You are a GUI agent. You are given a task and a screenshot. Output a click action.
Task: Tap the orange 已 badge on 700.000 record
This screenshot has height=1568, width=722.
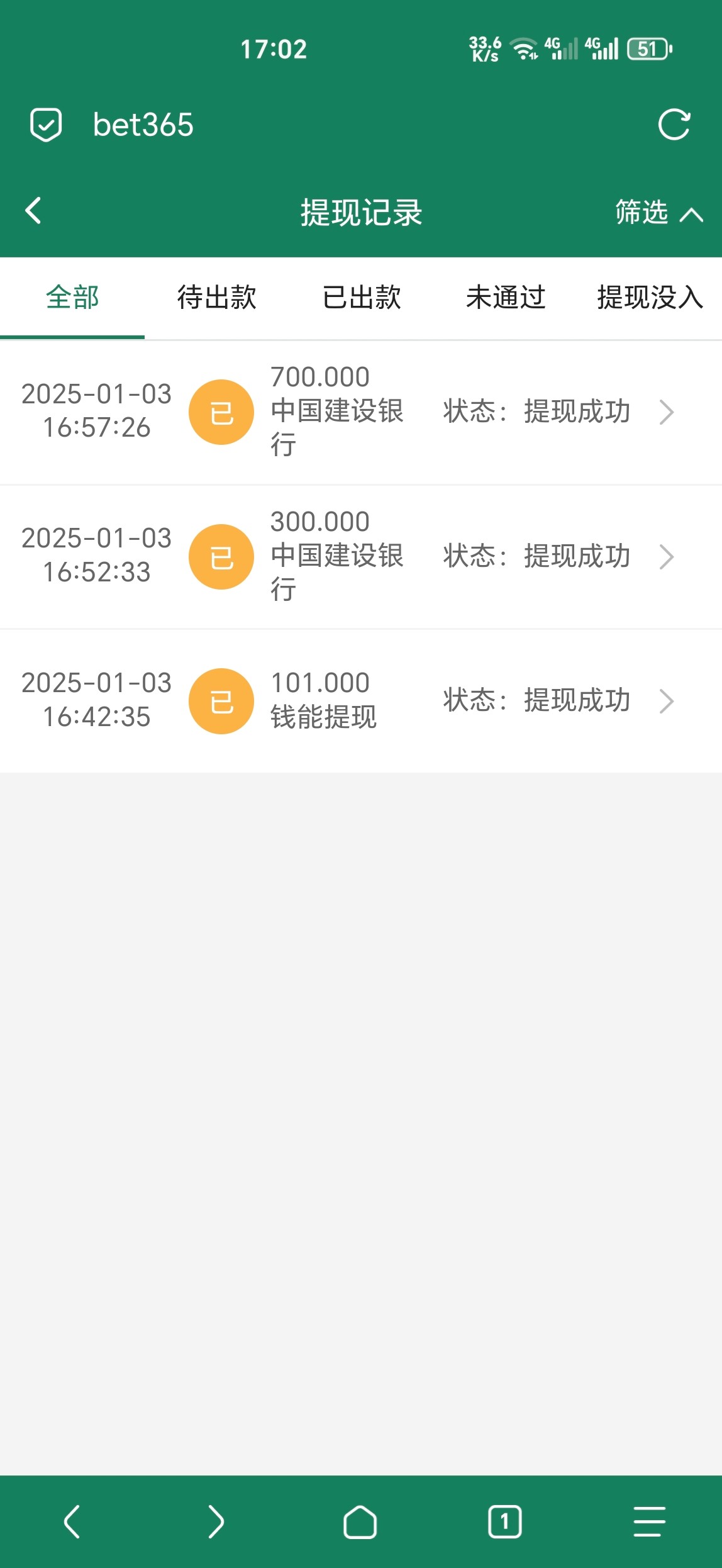221,412
